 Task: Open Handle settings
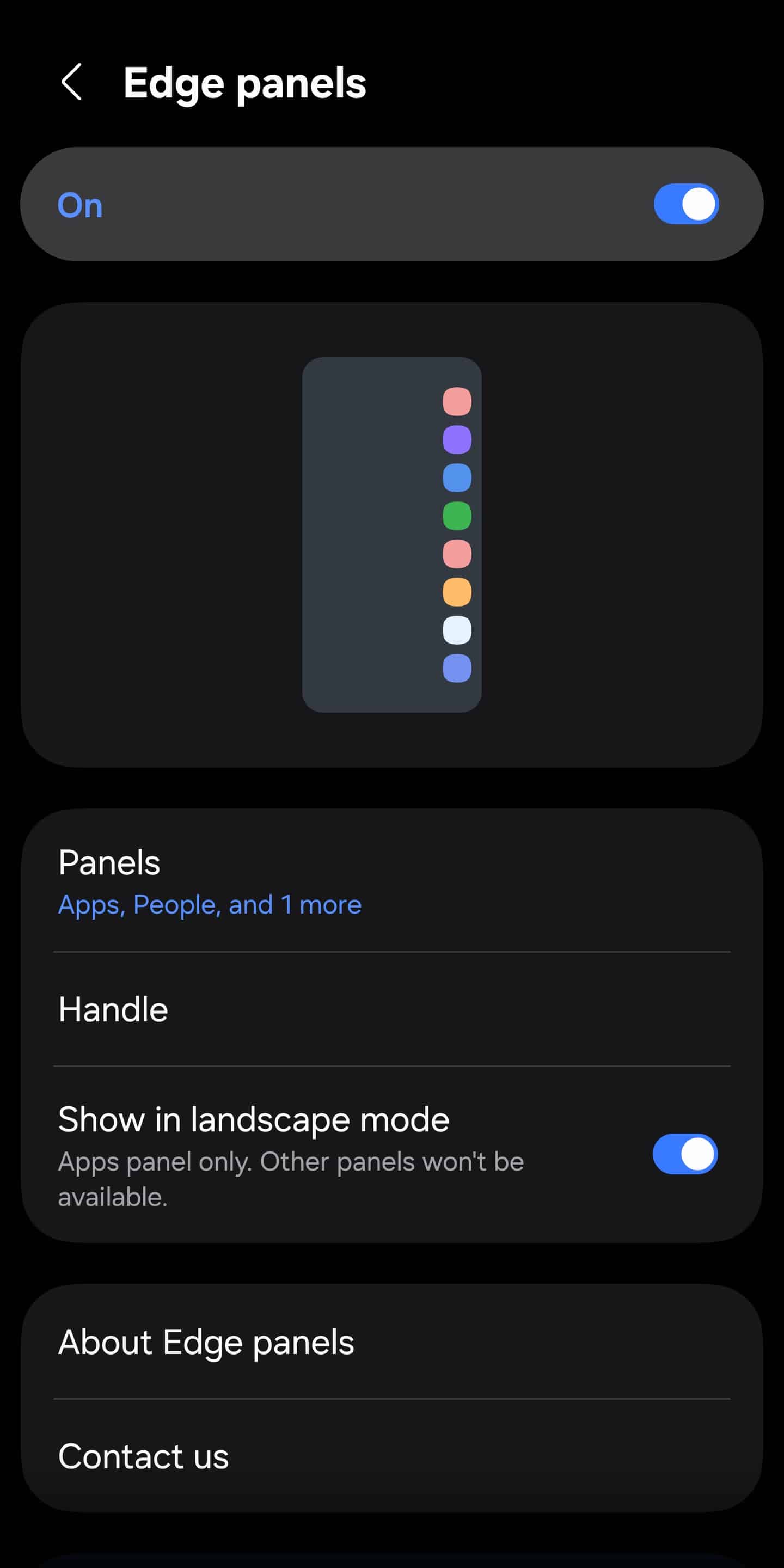pyautogui.click(x=391, y=1009)
